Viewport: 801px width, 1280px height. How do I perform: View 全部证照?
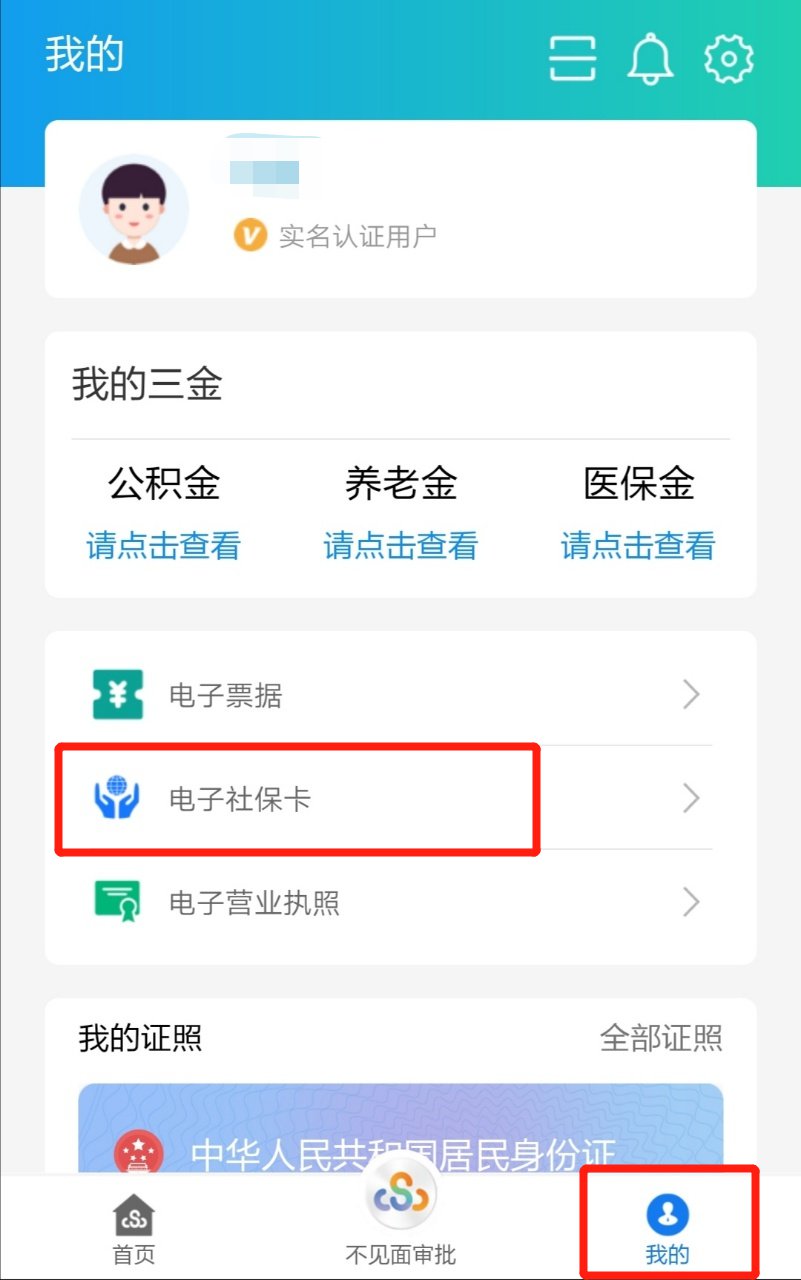[660, 1038]
